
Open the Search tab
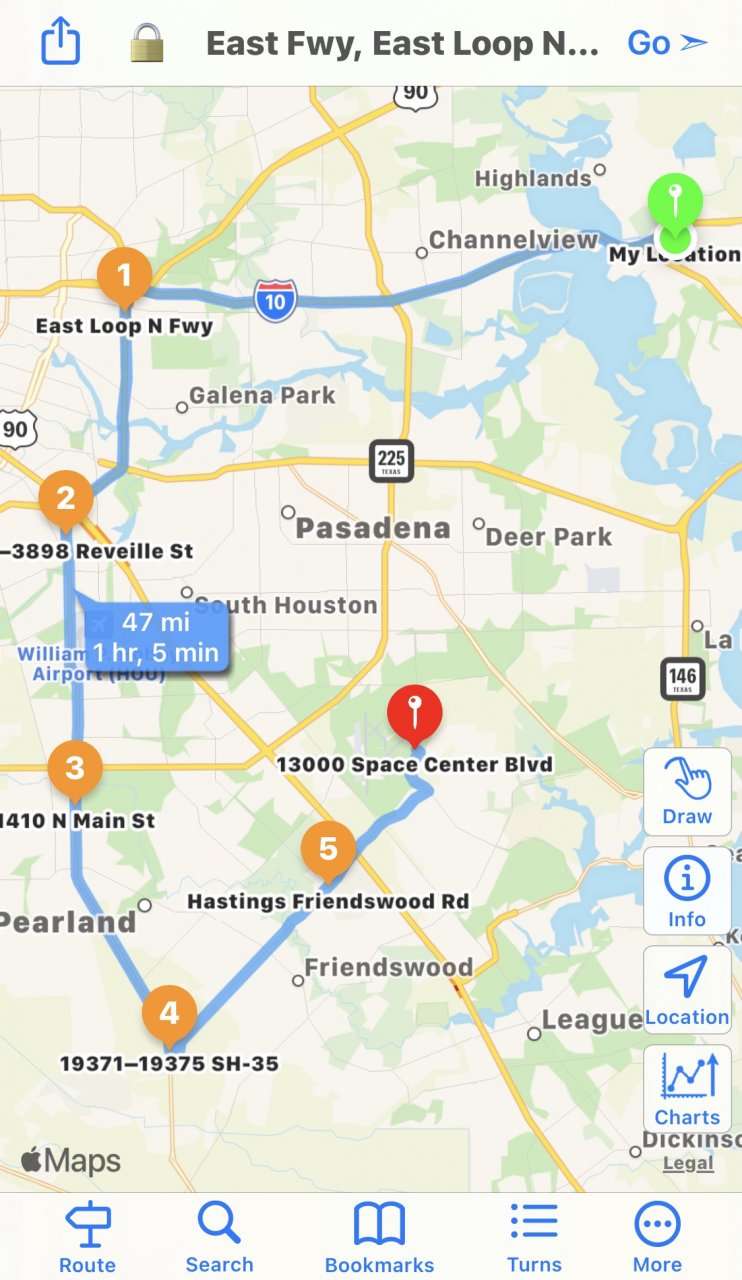click(x=219, y=1236)
